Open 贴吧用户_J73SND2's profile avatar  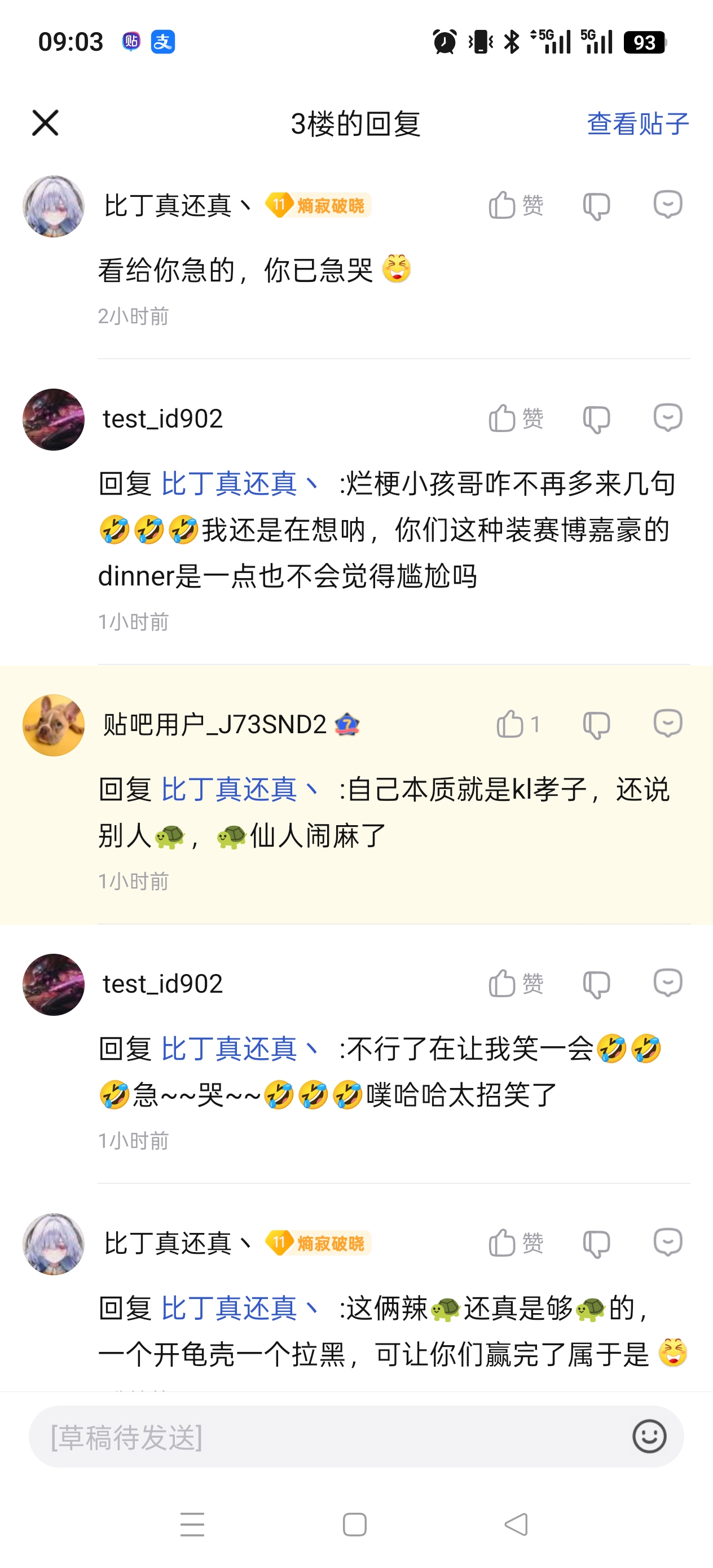click(x=54, y=725)
